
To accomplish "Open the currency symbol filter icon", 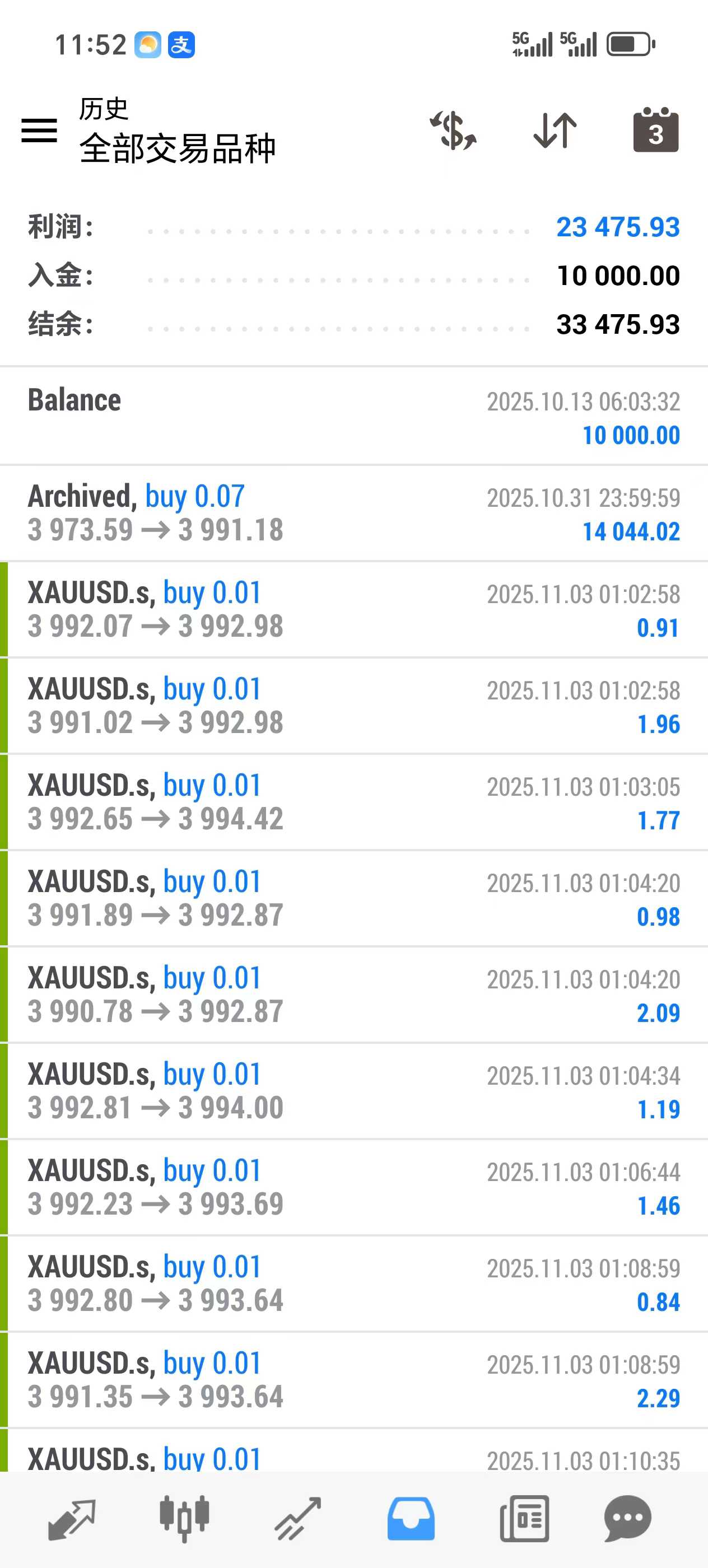I will 454,131.
